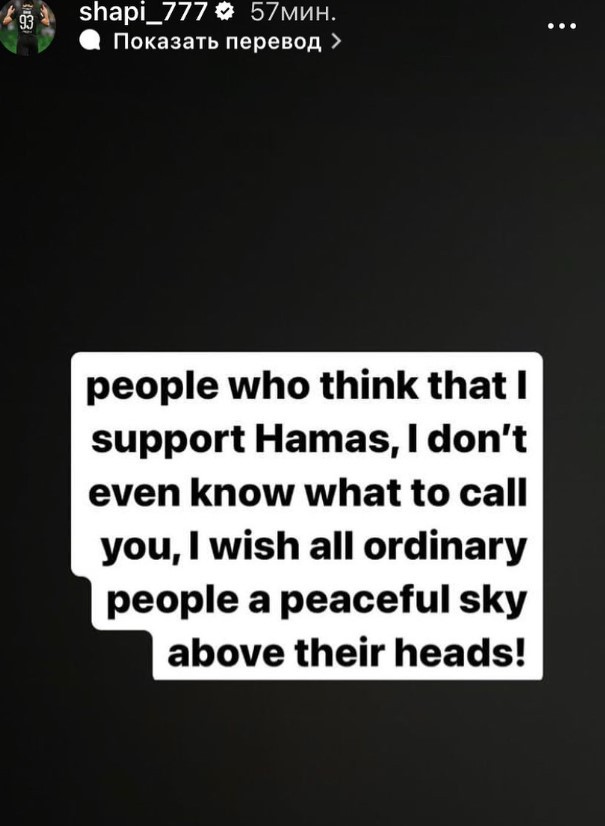Open shapi_777 profile avatar
This screenshot has height=826, width=605.
(27, 26)
